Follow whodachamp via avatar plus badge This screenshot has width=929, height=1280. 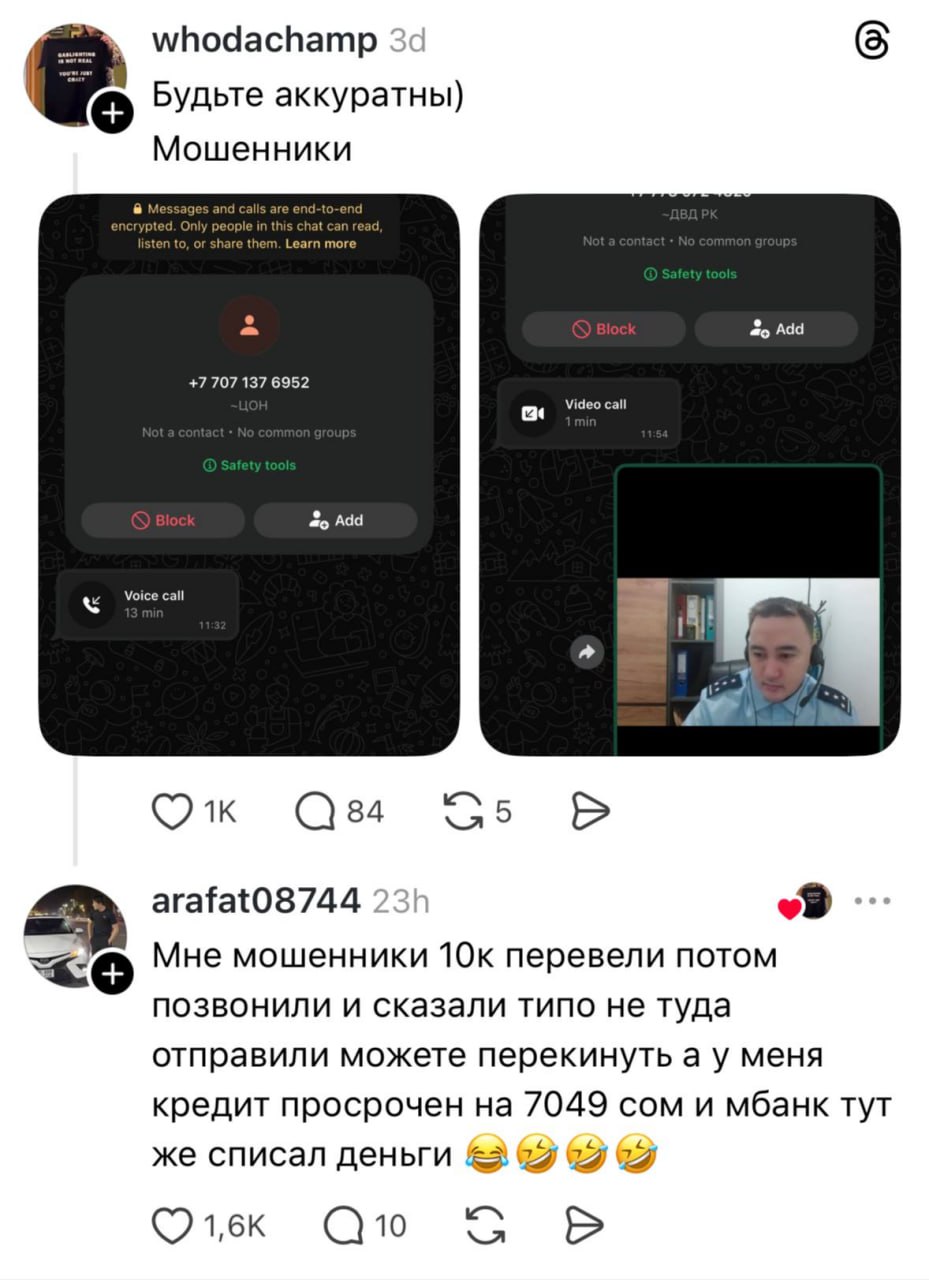[111, 115]
